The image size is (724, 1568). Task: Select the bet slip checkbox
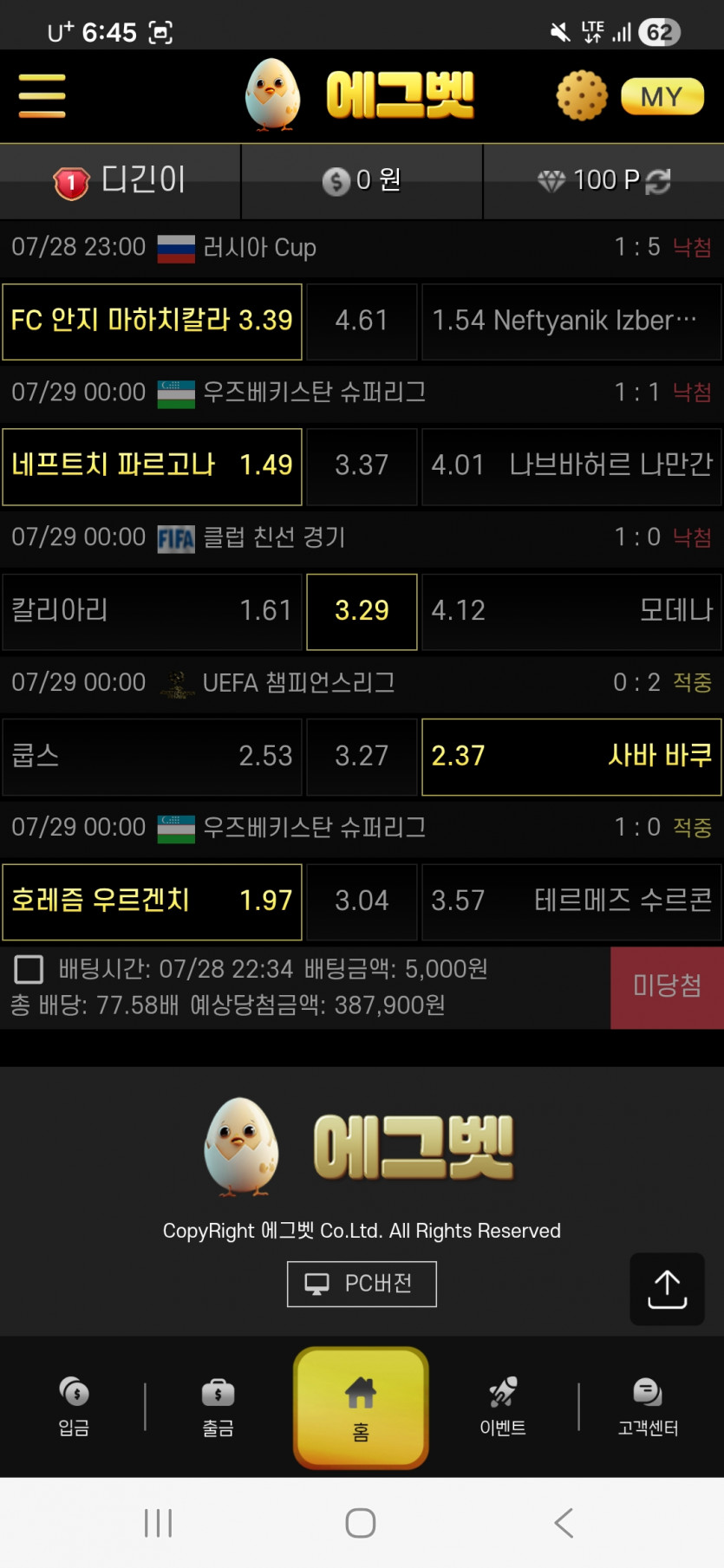[x=29, y=969]
